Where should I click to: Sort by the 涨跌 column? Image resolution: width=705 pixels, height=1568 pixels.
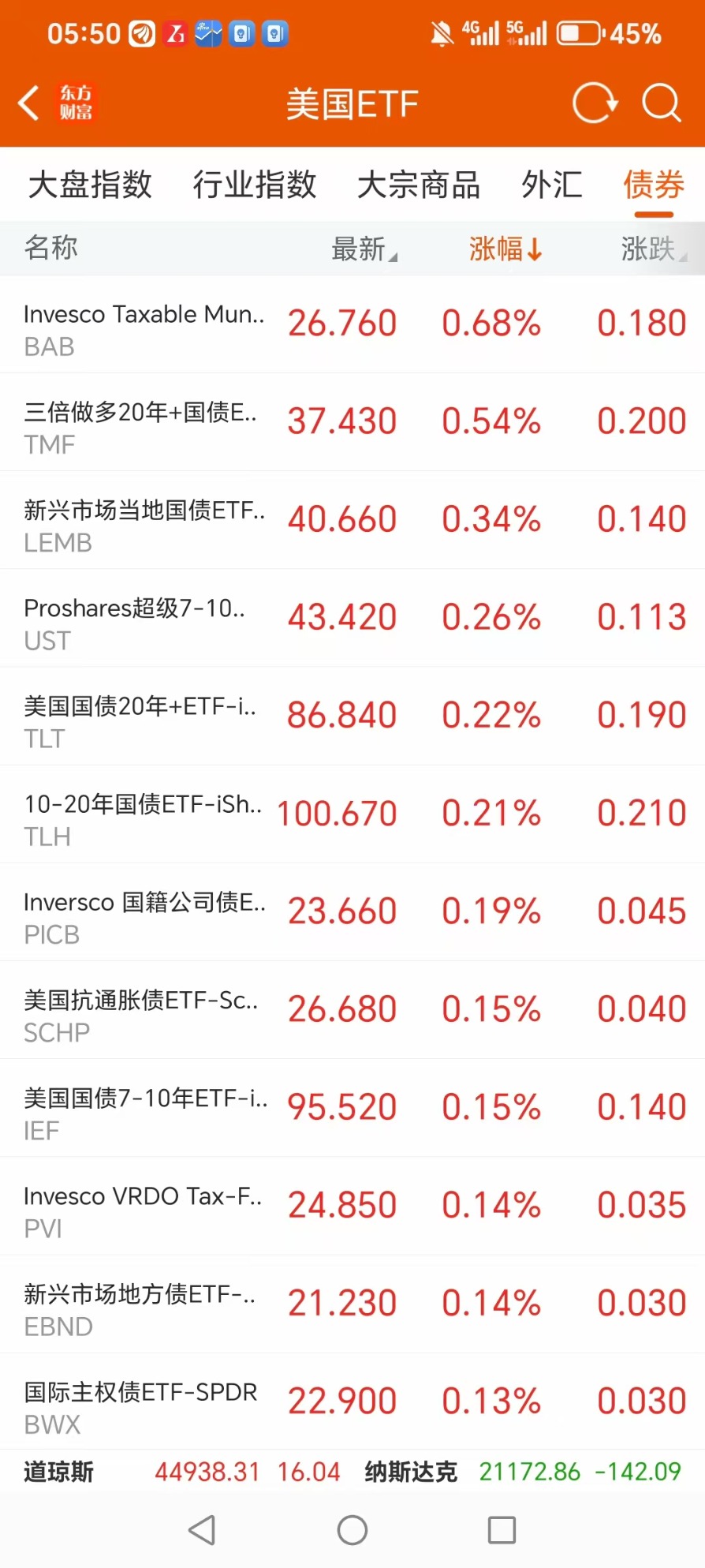(654, 249)
